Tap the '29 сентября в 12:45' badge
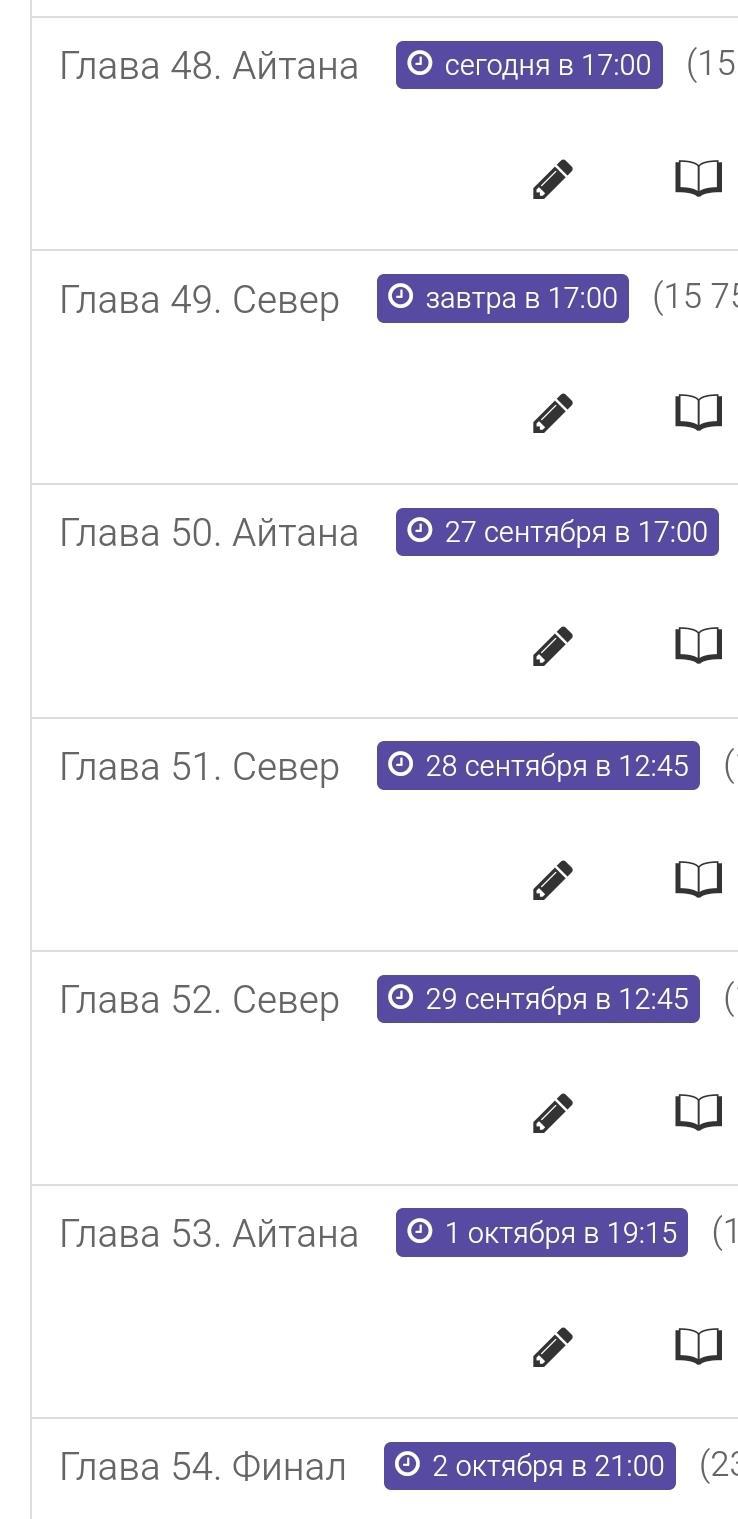Viewport: 738px width, 1519px height. [538, 999]
